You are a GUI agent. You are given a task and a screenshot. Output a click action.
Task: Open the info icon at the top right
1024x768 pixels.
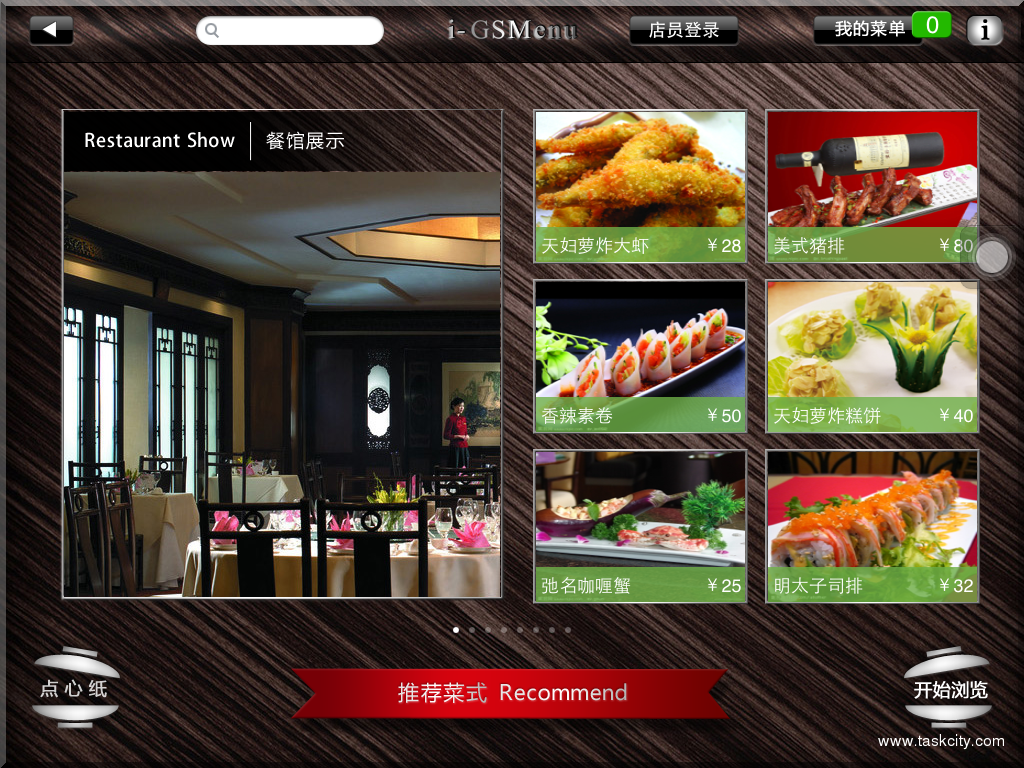tap(984, 31)
